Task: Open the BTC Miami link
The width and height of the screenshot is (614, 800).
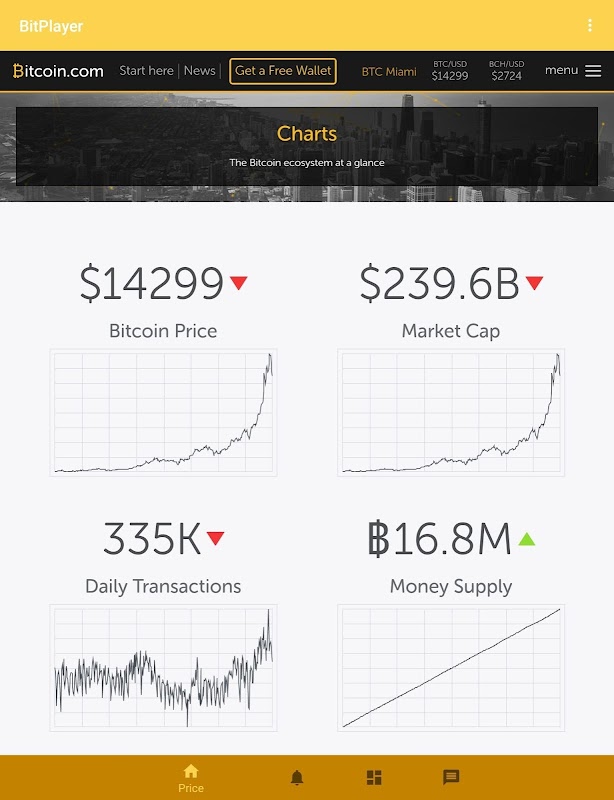Action: (x=389, y=72)
